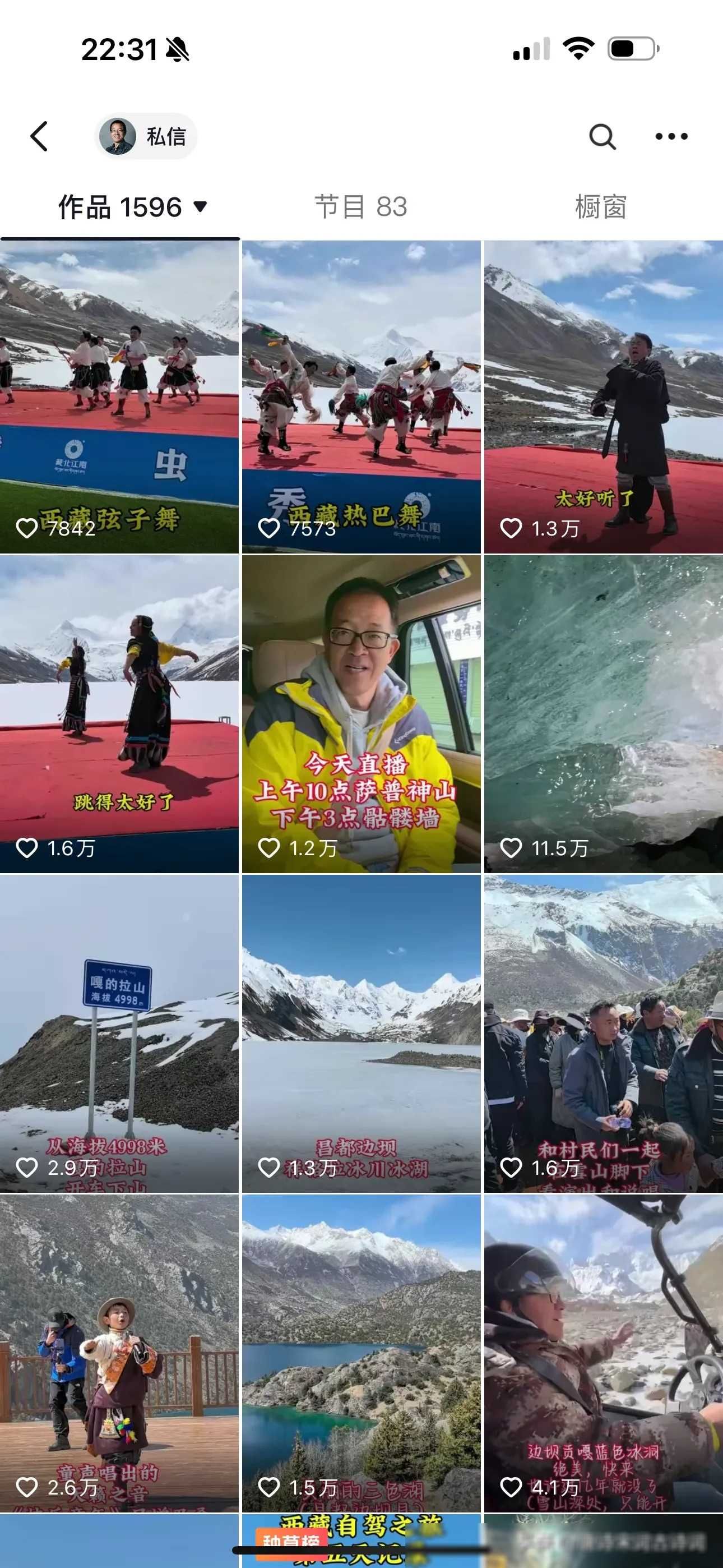Watch the 和村民们一起 video
The height and width of the screenshot is (1568, 723).
click(603, 1033)
